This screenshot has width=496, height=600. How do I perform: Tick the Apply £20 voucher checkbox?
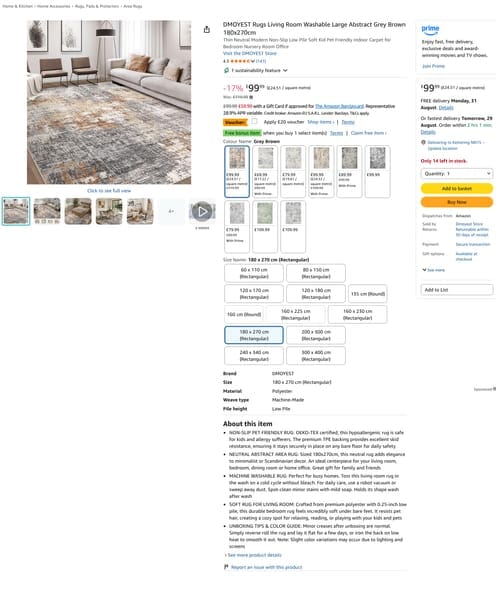pos(254,121)
